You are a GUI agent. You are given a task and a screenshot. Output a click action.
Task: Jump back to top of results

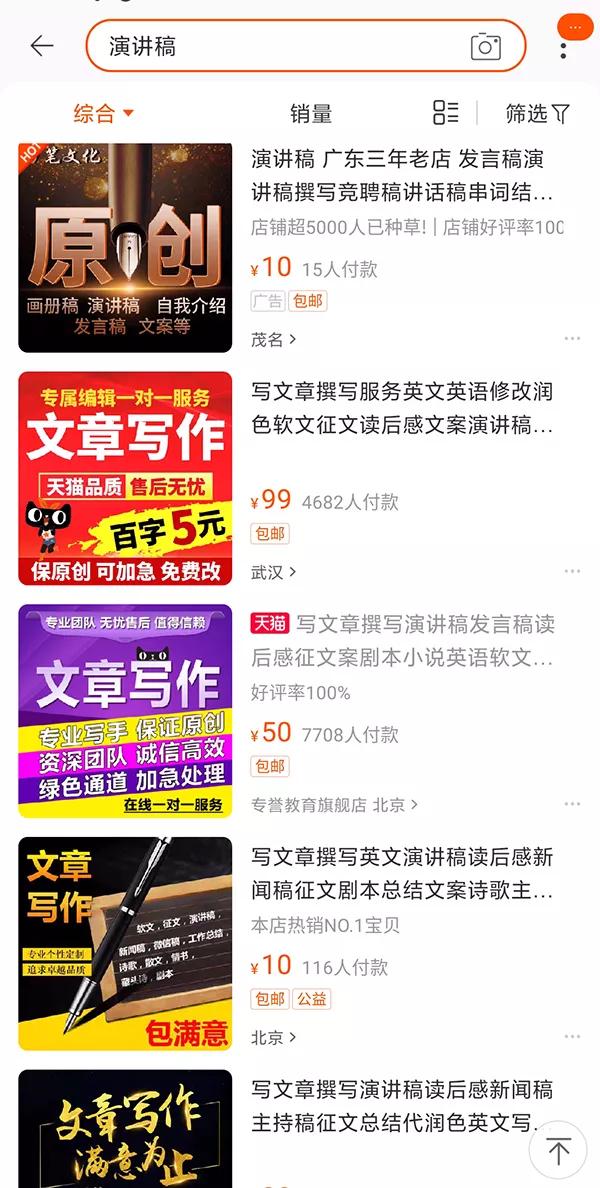(x=558, y=1151)
